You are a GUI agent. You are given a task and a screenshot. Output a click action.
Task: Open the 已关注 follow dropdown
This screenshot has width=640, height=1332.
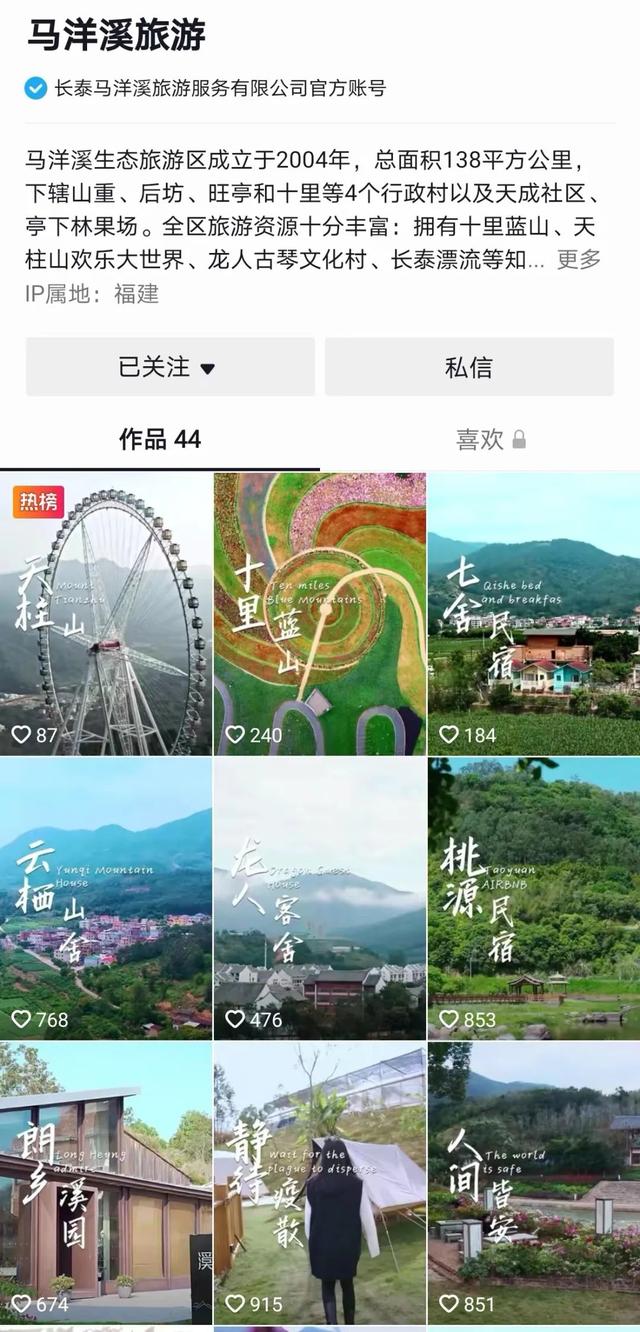169,367
